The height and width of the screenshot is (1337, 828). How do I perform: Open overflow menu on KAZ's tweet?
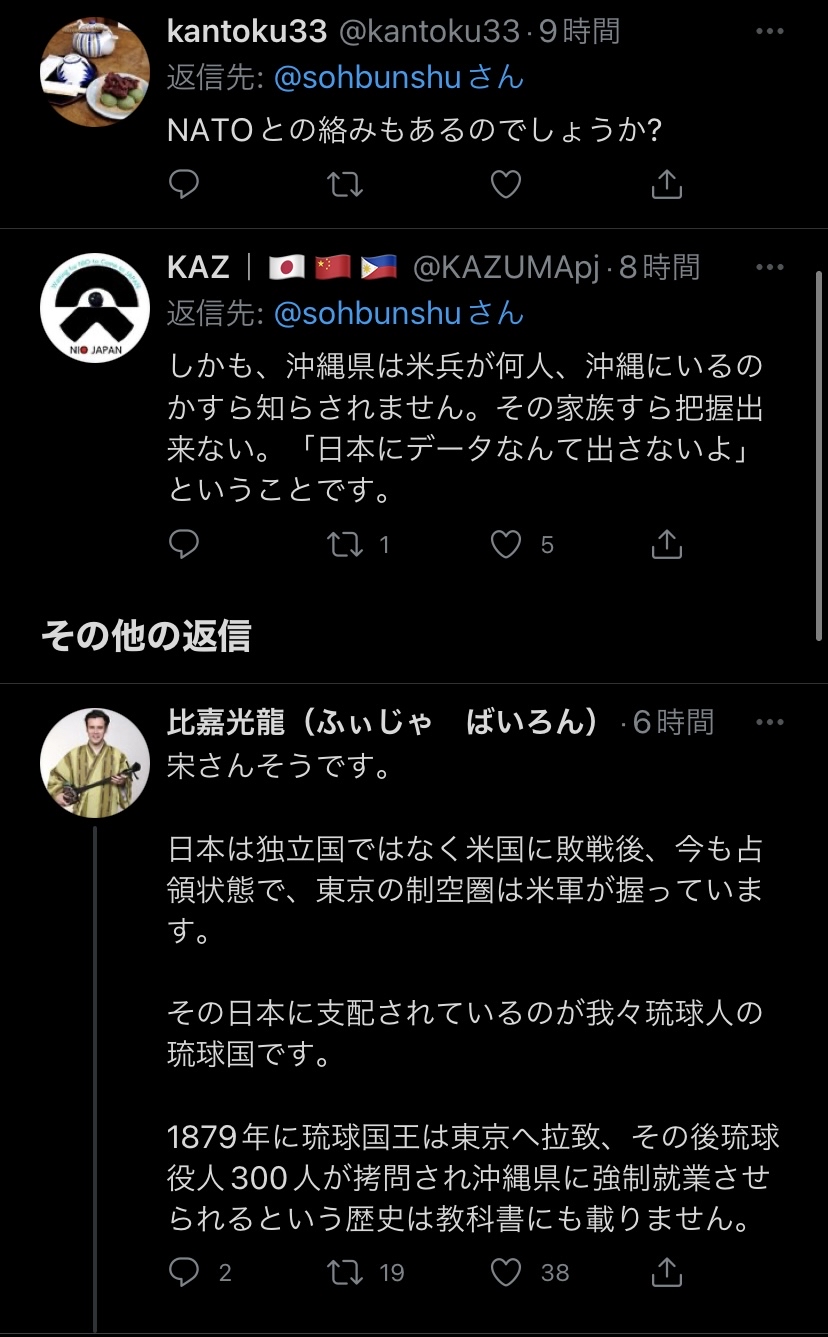769,268
